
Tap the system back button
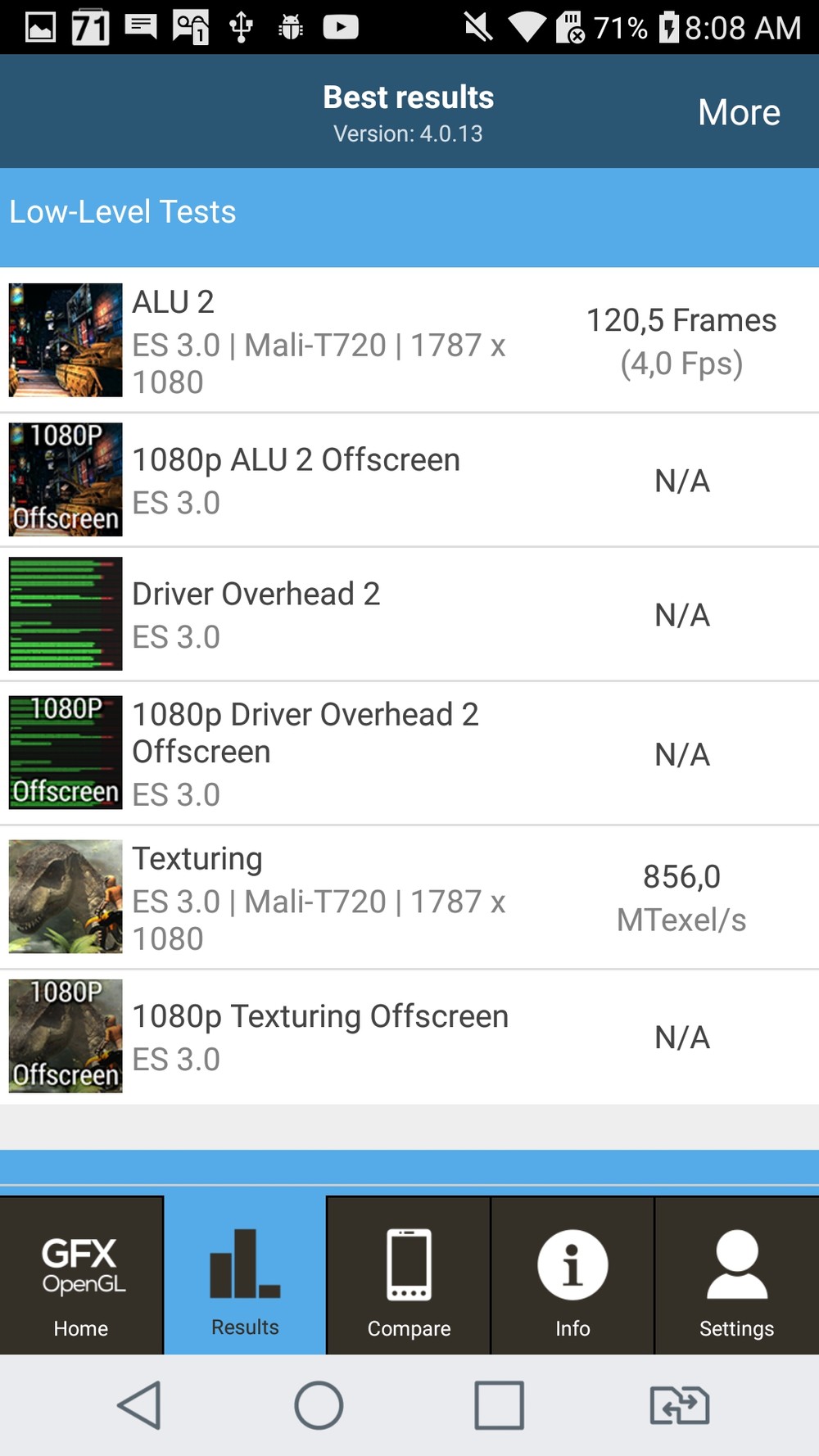pos(139,1405)
